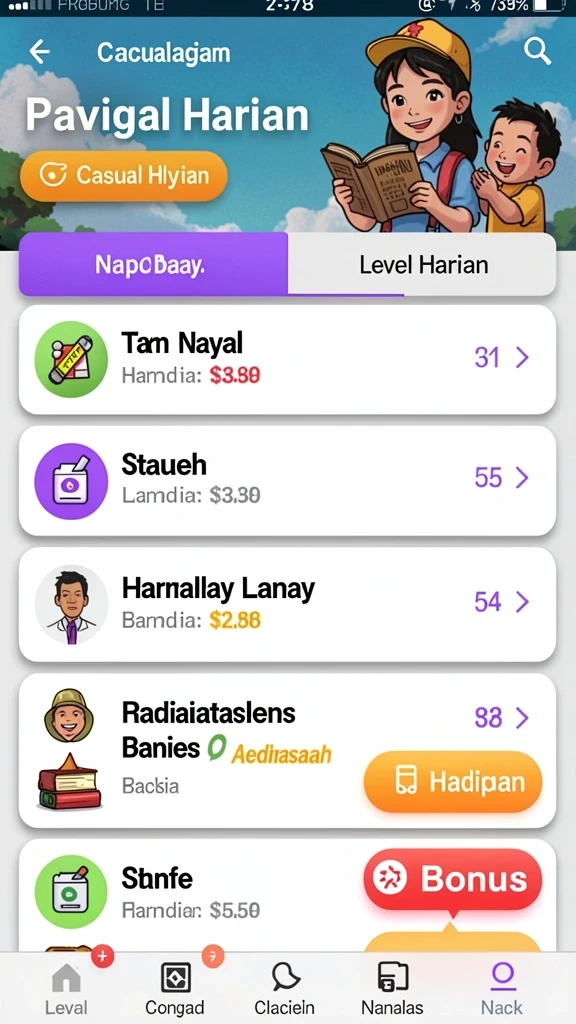576x1024 pixels.
Task: Tap the Hadipan button
Action: click(x=453, y=781)
